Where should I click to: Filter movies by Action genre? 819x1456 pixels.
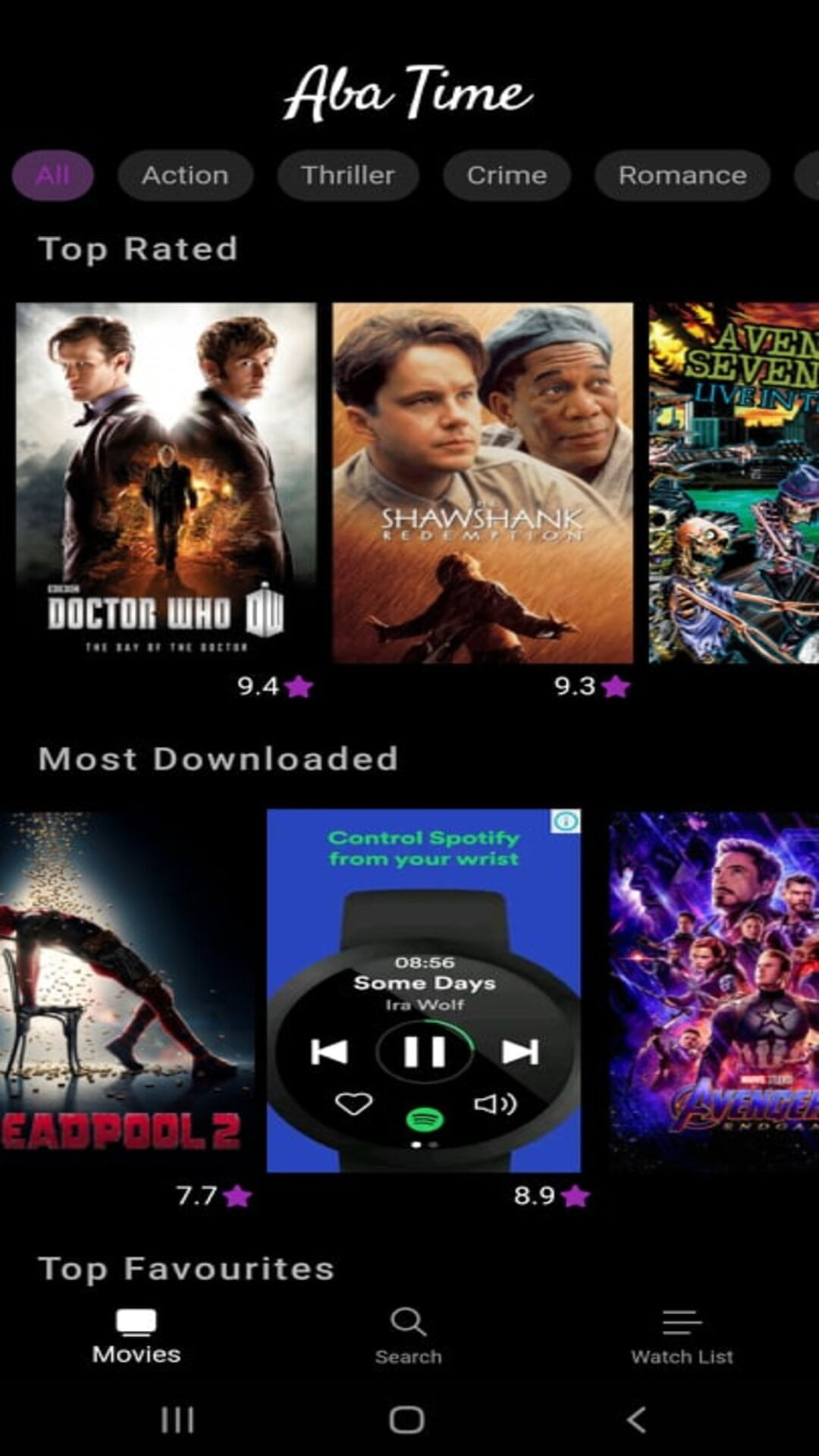click(x=185, y=175)
